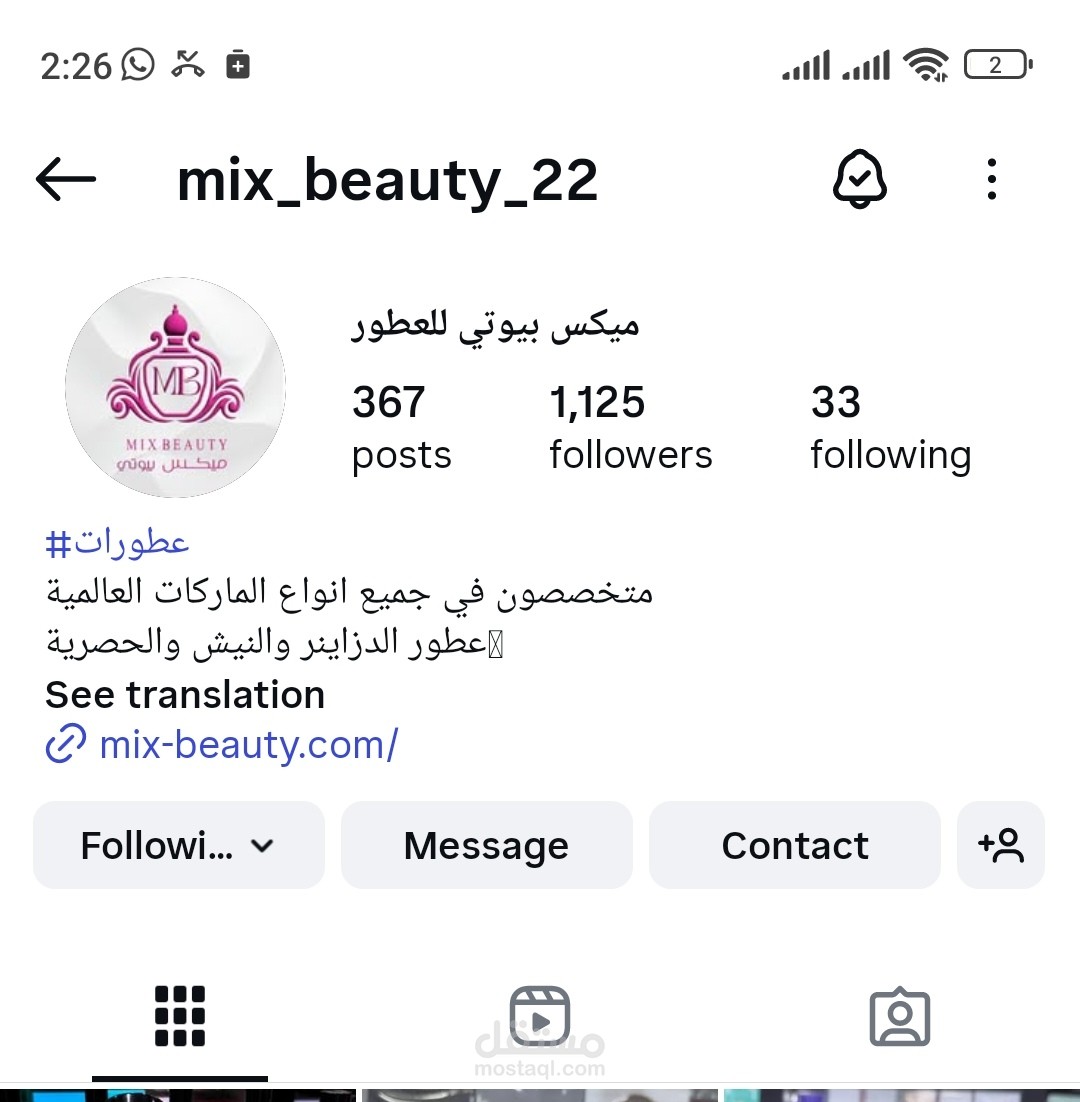Image resolution: width=1080 pixels, height=1102 pixels.
Task: View the Mix Beauty profile picture
Action: [x=176, y=388]
